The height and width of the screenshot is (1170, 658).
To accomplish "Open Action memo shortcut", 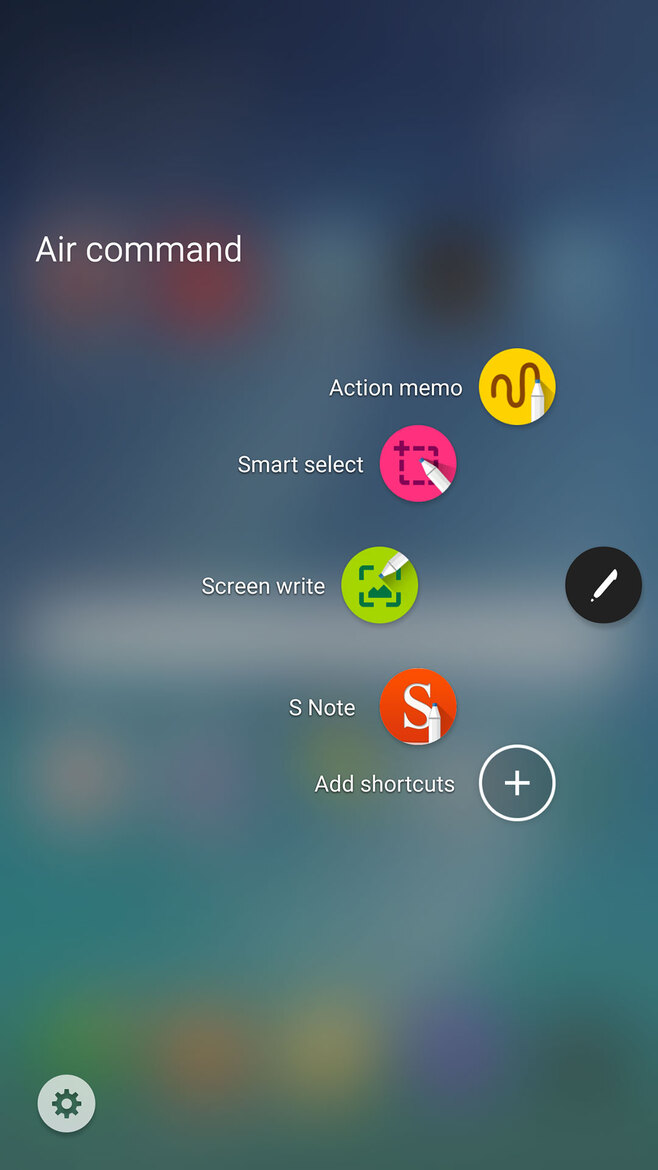I will (516, 387).
